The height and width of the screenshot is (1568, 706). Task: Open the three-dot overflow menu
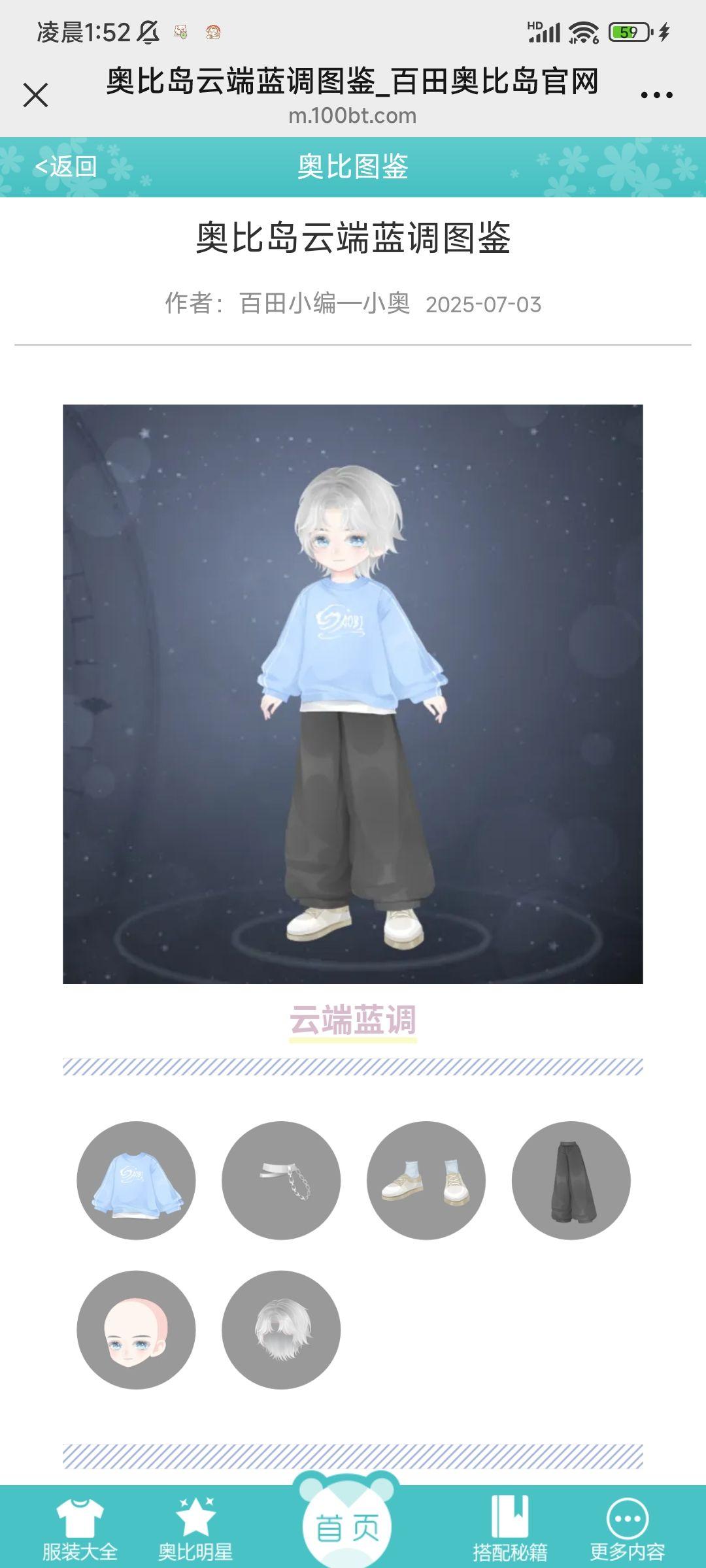point(656,95)
